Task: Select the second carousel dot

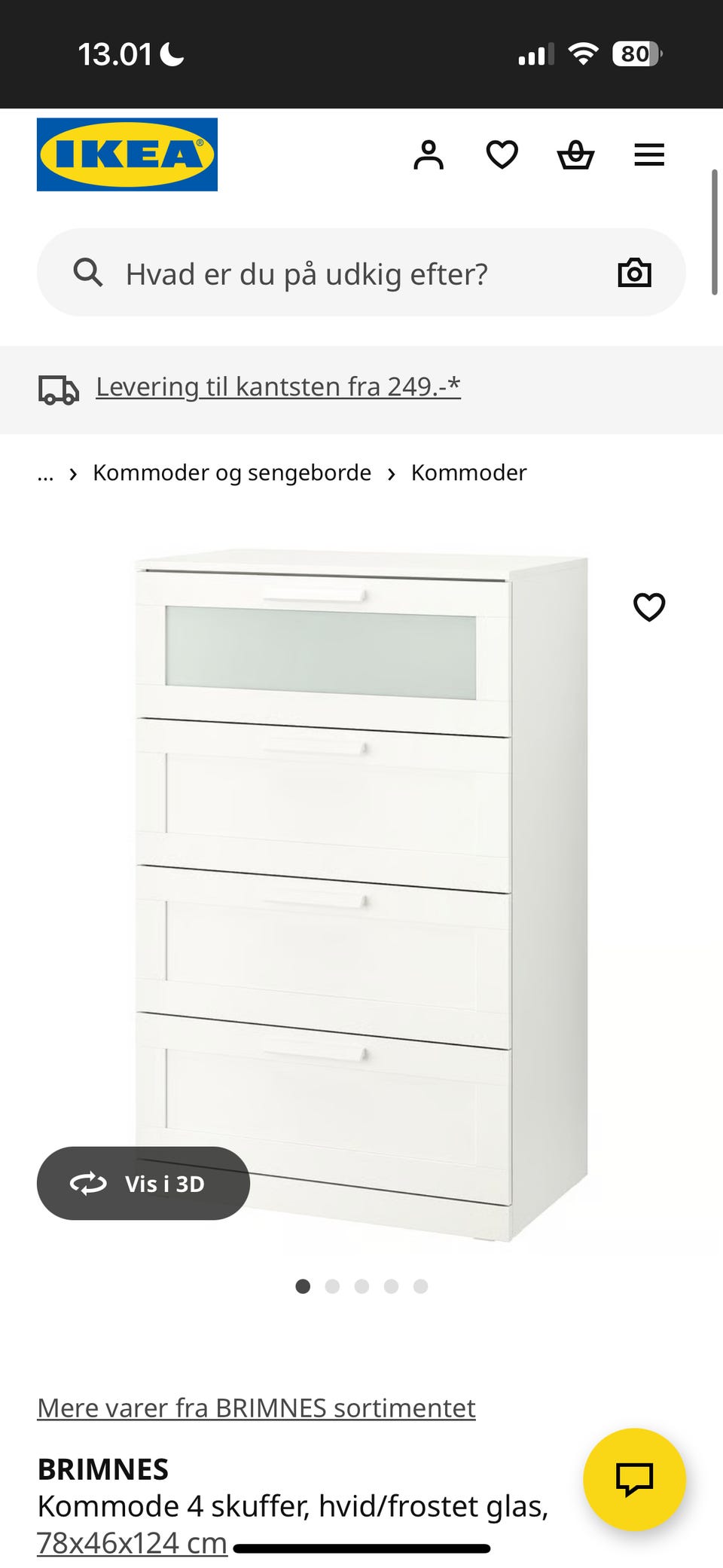Action: (332, 1286)
